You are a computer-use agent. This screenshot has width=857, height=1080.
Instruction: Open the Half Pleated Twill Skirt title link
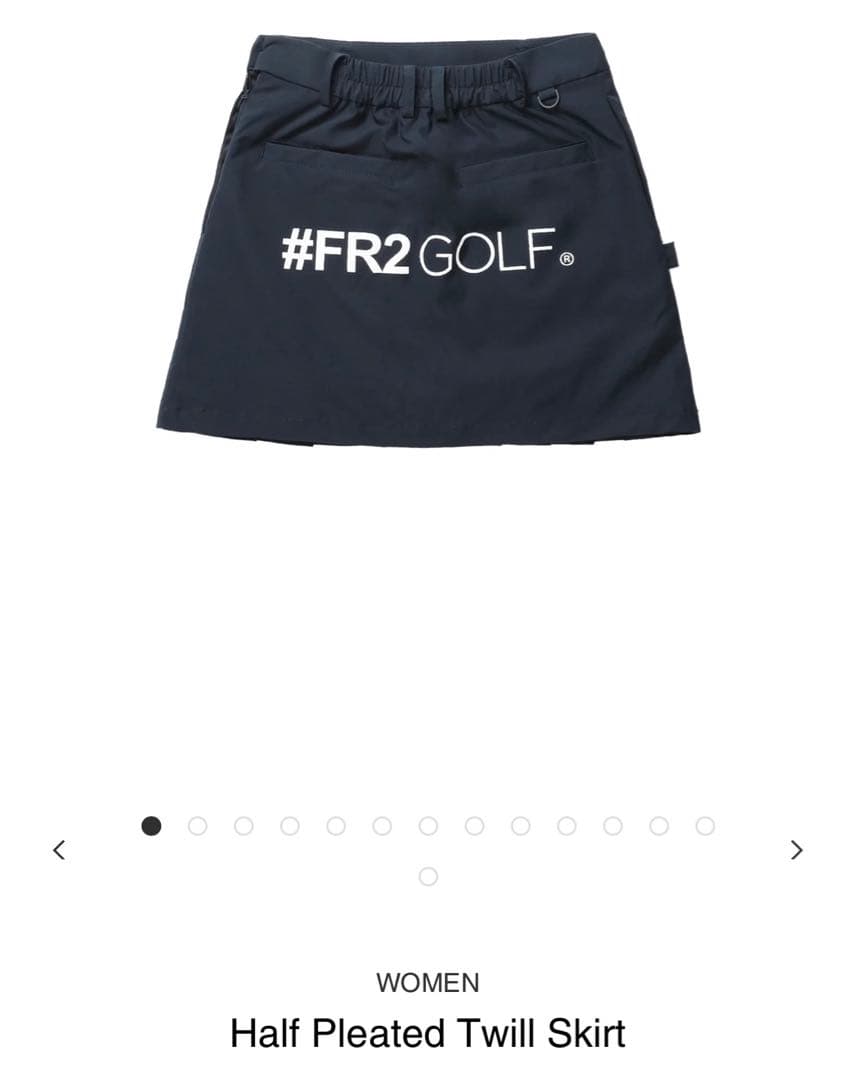coord(428,1032)
